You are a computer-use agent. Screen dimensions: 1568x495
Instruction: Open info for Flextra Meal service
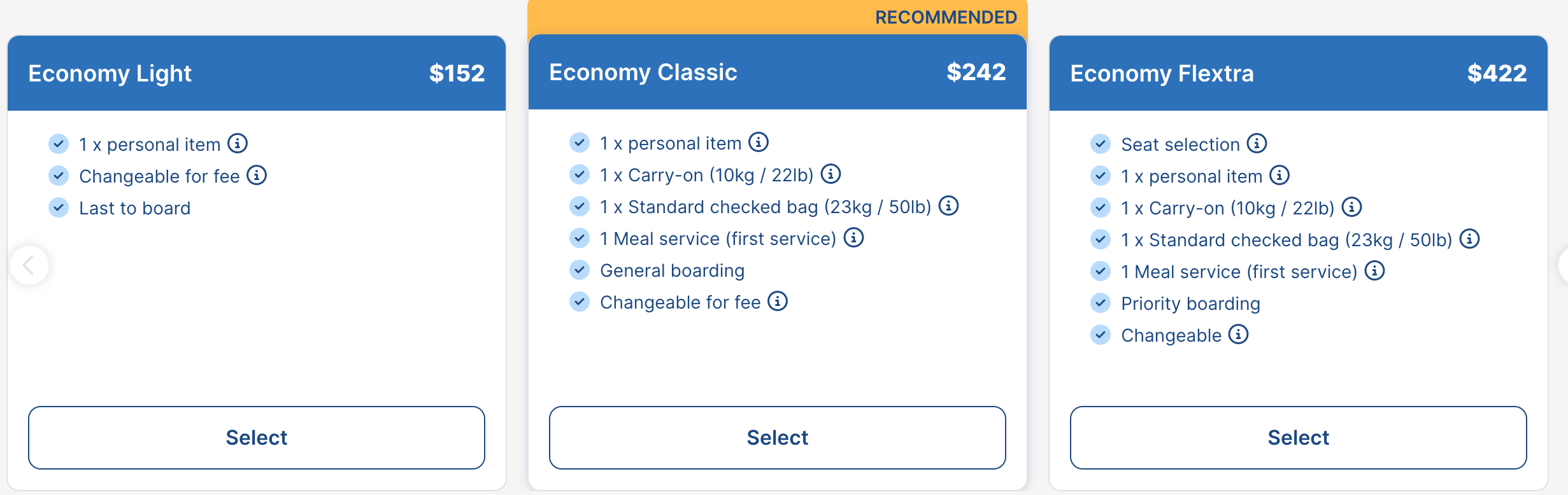pyautogui.click(x=1374, y=270)
